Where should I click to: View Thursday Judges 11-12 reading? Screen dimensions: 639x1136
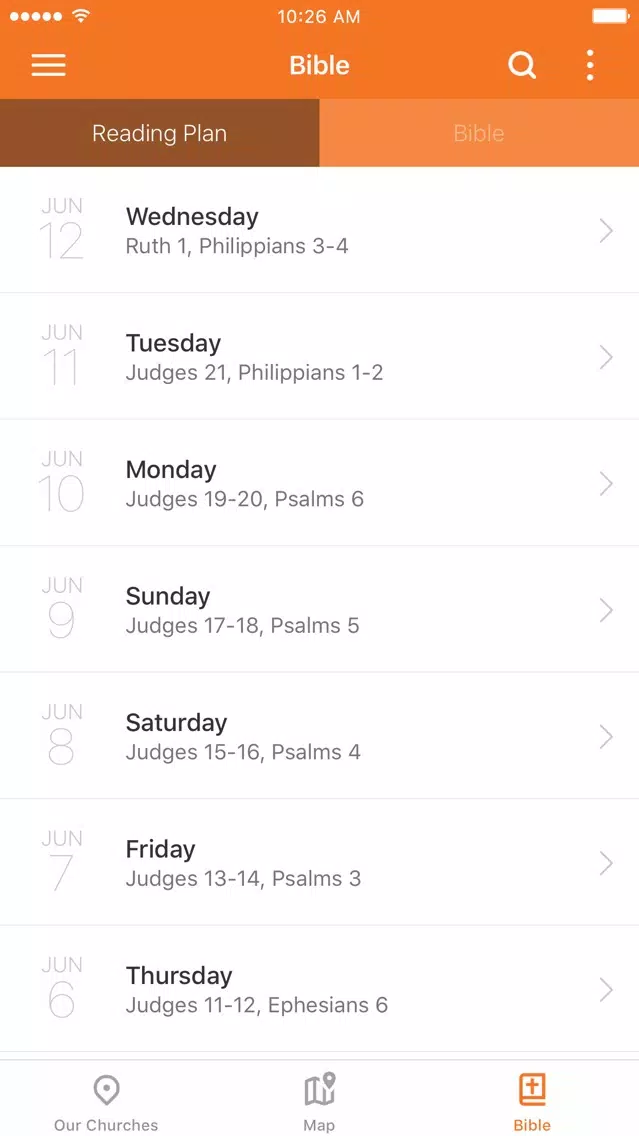[320, 989]
